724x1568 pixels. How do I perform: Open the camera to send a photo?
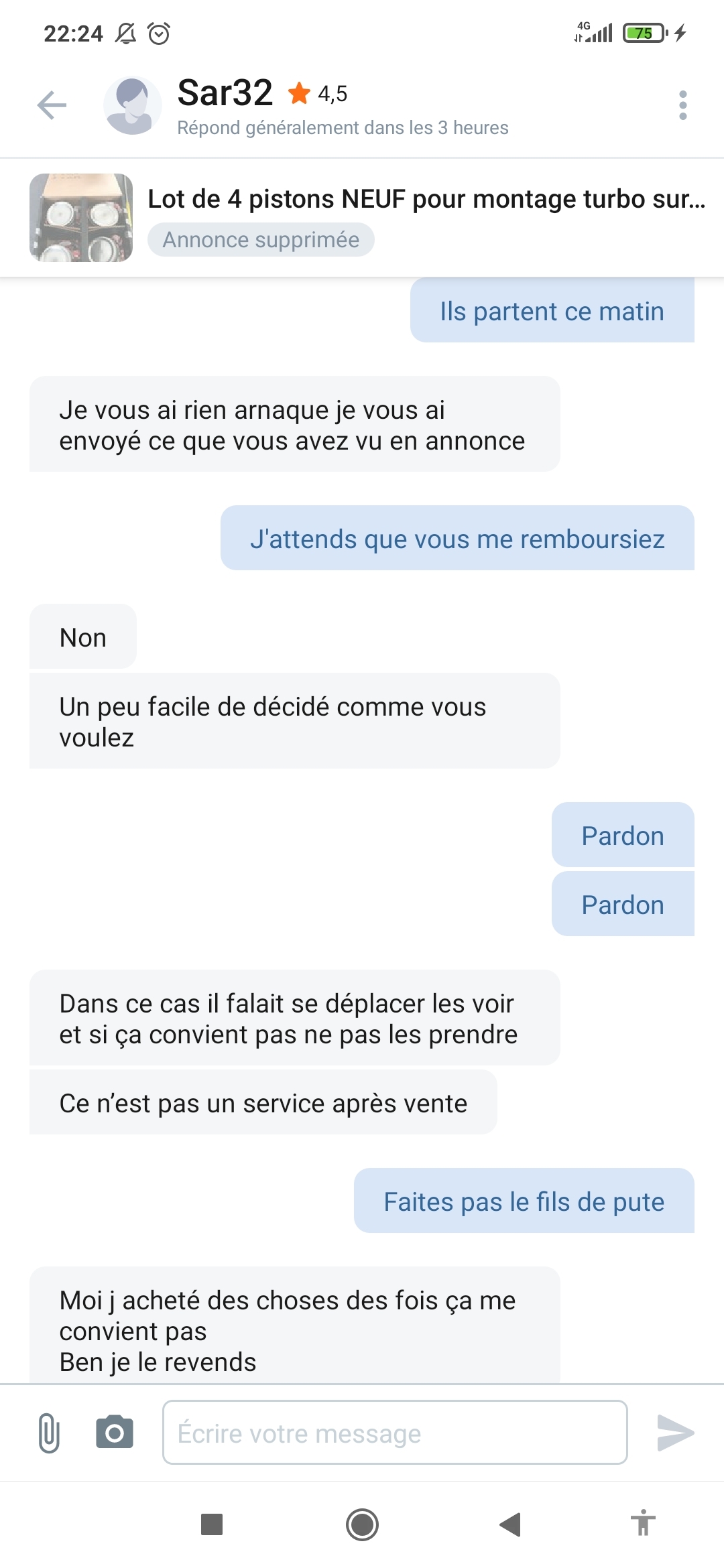pos(115,1433)
